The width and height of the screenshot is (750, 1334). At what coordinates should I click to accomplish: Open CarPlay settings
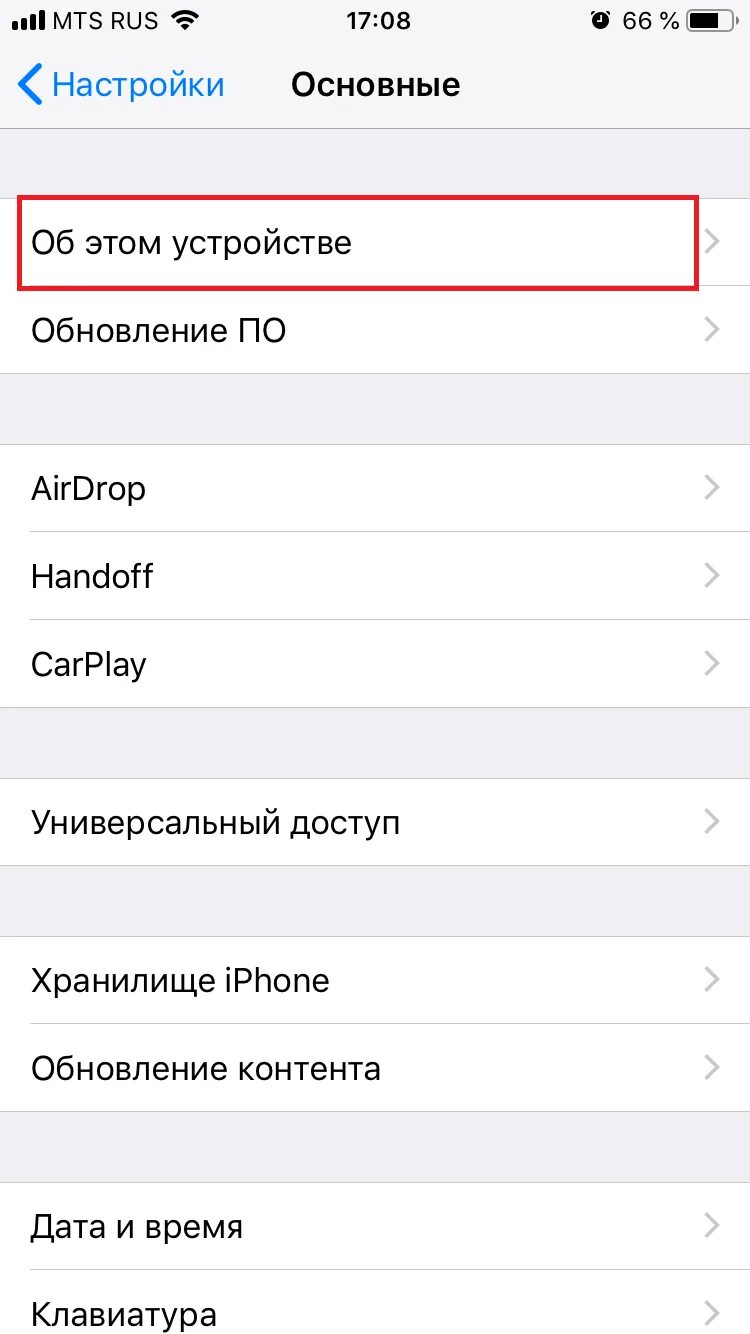click(375, 664)
